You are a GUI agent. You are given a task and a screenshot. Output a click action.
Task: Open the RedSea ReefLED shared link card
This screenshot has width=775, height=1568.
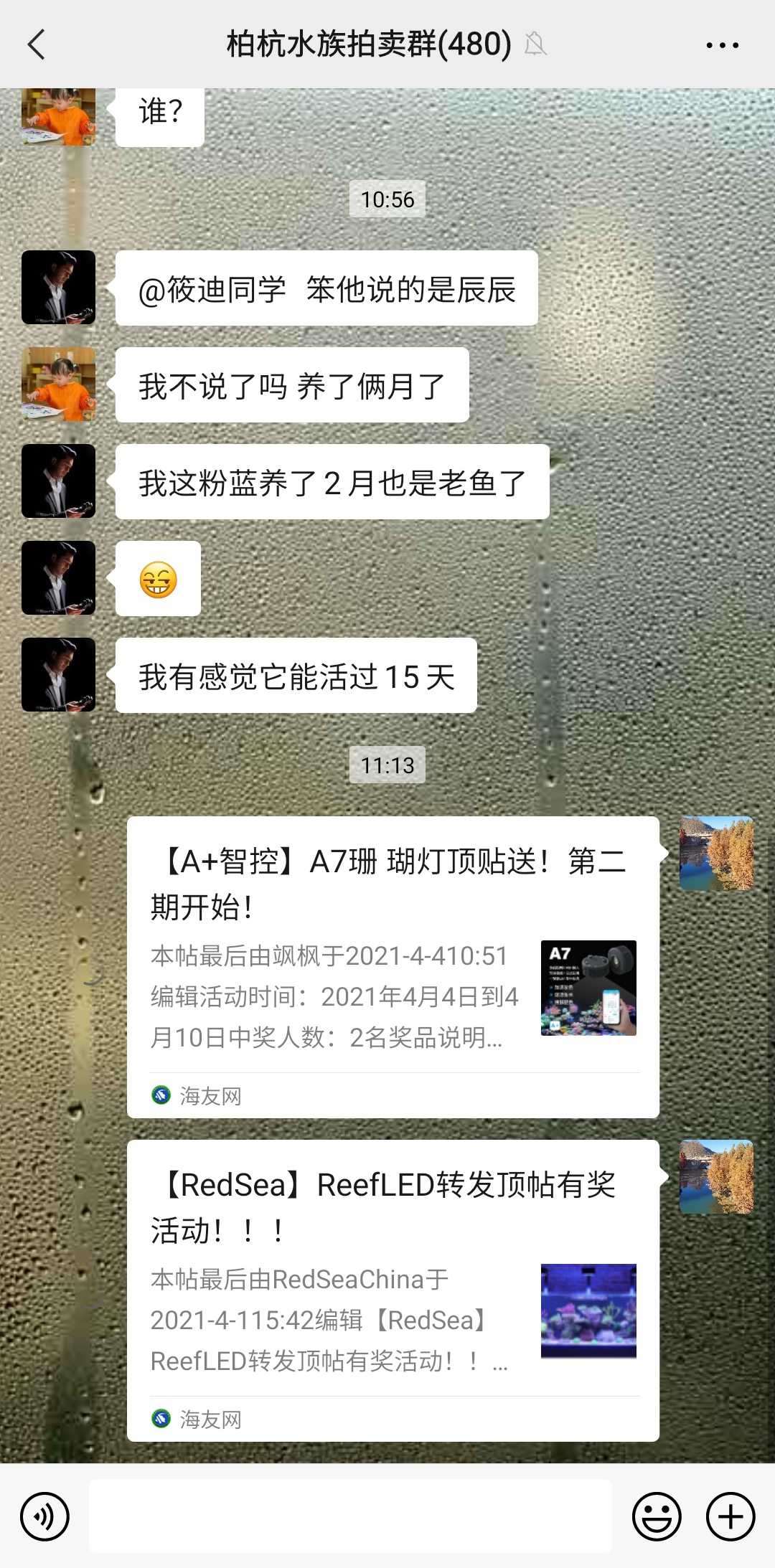[393, 1290]
